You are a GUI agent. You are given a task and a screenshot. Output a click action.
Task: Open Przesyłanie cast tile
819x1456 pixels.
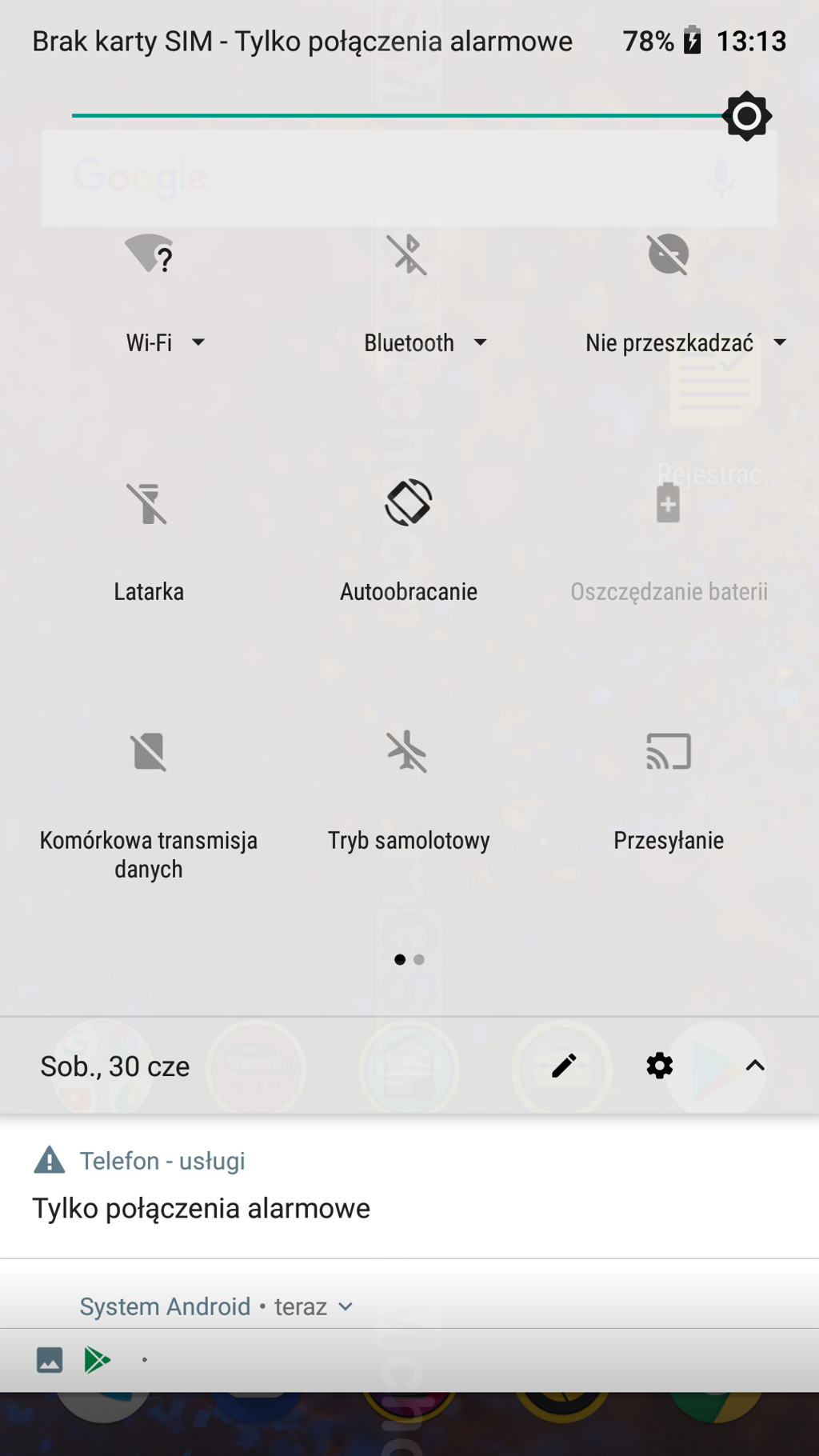668,753
